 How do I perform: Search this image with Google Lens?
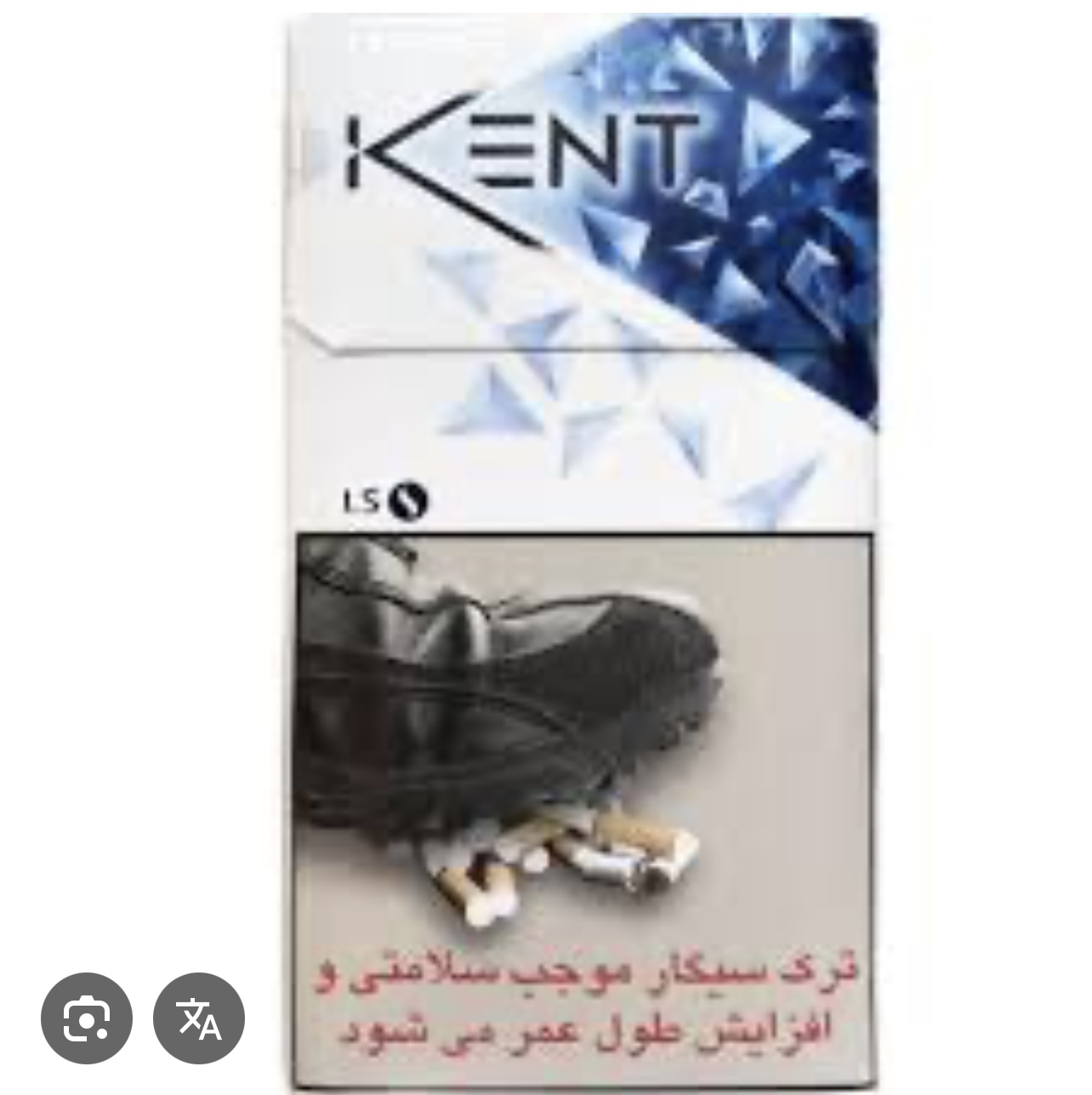point(87,1018)
